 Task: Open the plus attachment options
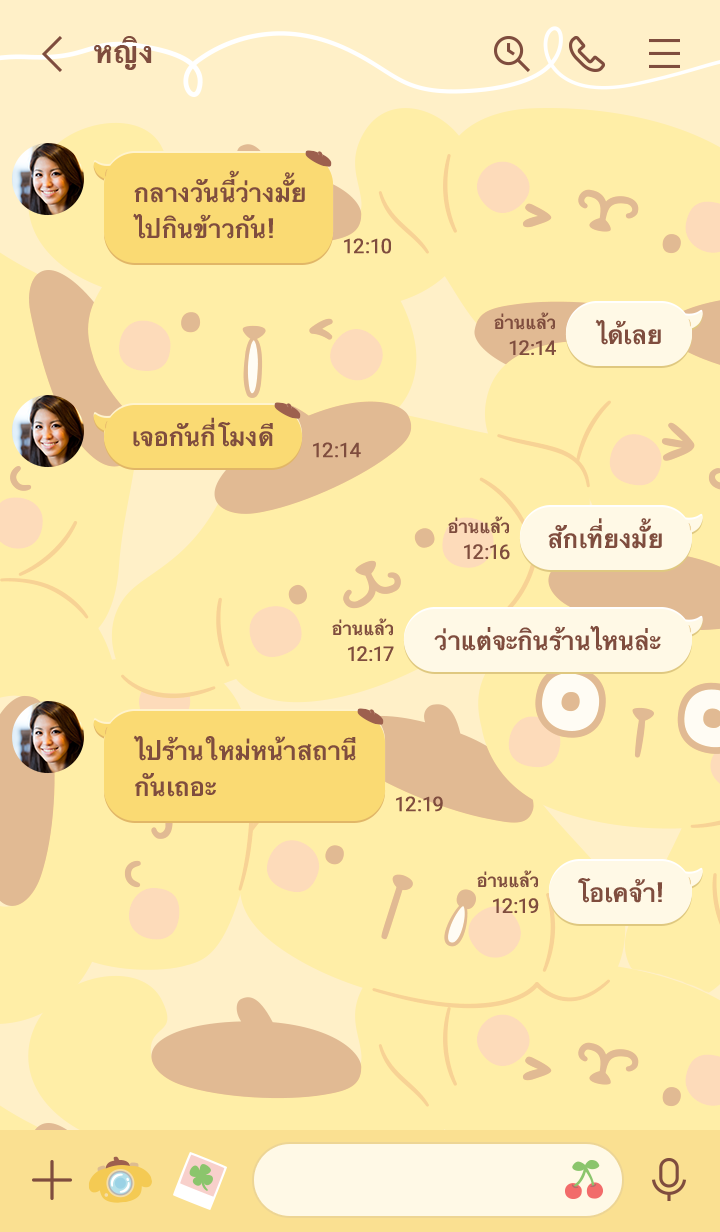[51, 1181]
